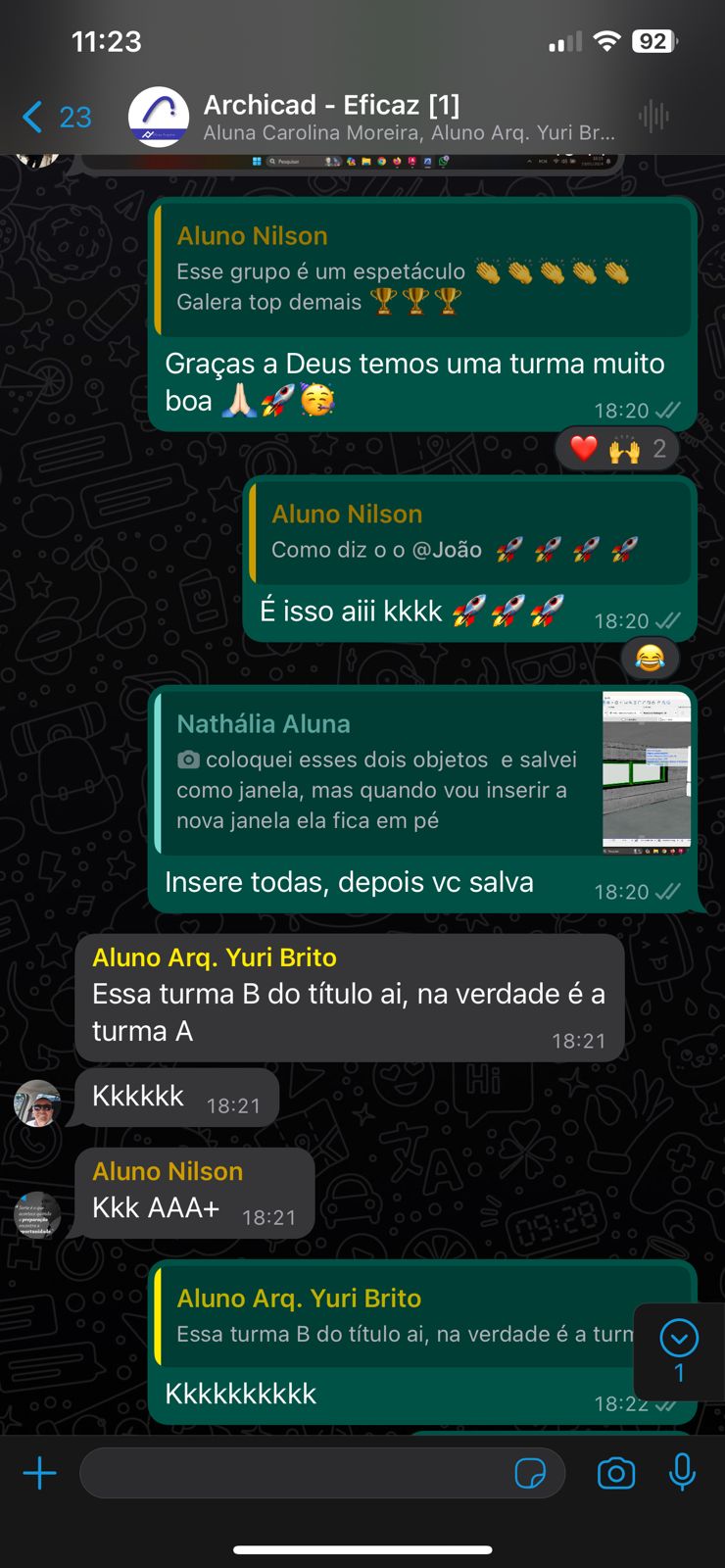The width and height of the screenshot is (725, 1568).
Task: Open the heart and hands reactions
Action: 617,449
